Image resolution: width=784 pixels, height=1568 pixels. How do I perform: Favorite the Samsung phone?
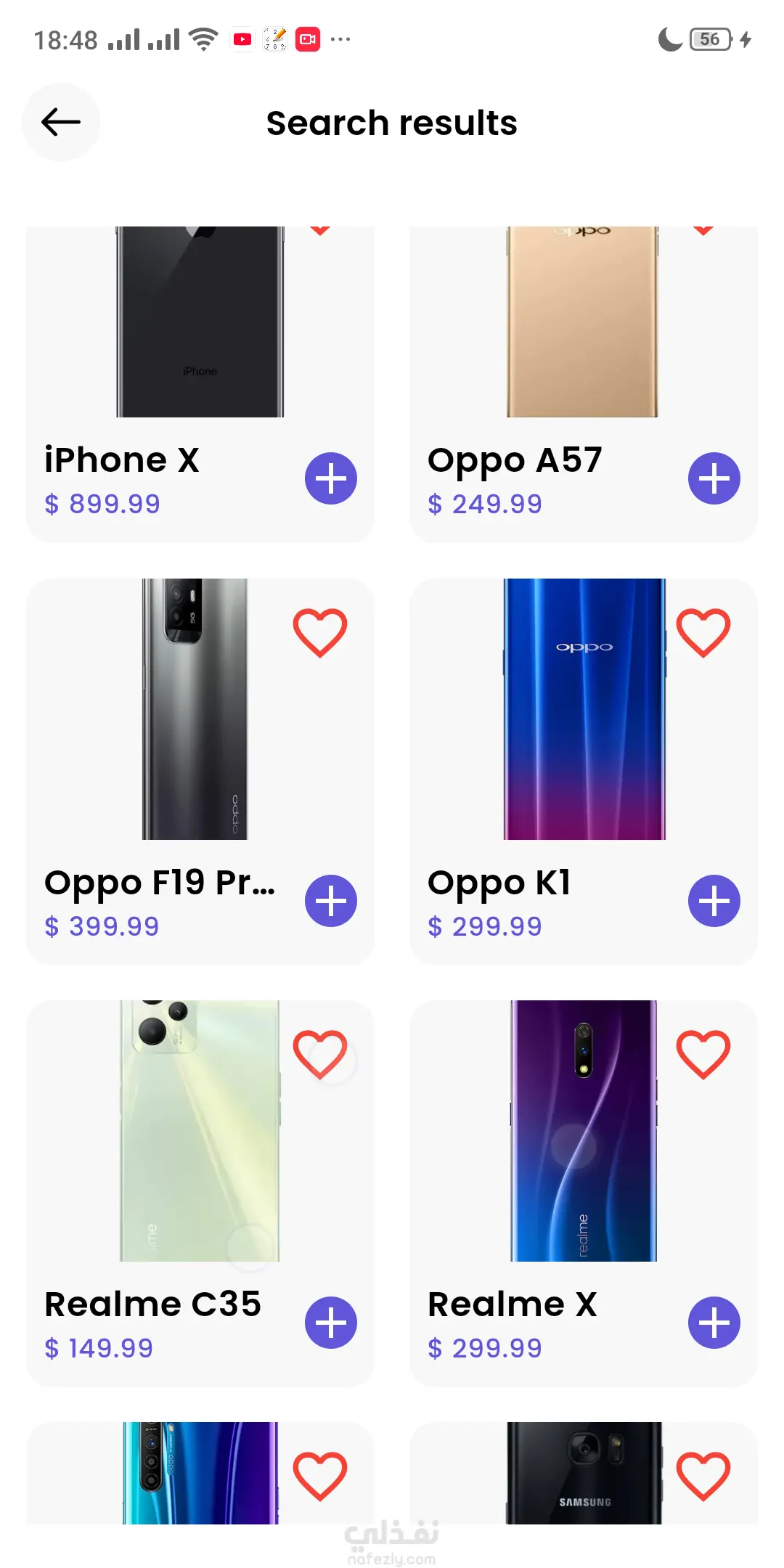(x=703, y=1477)
